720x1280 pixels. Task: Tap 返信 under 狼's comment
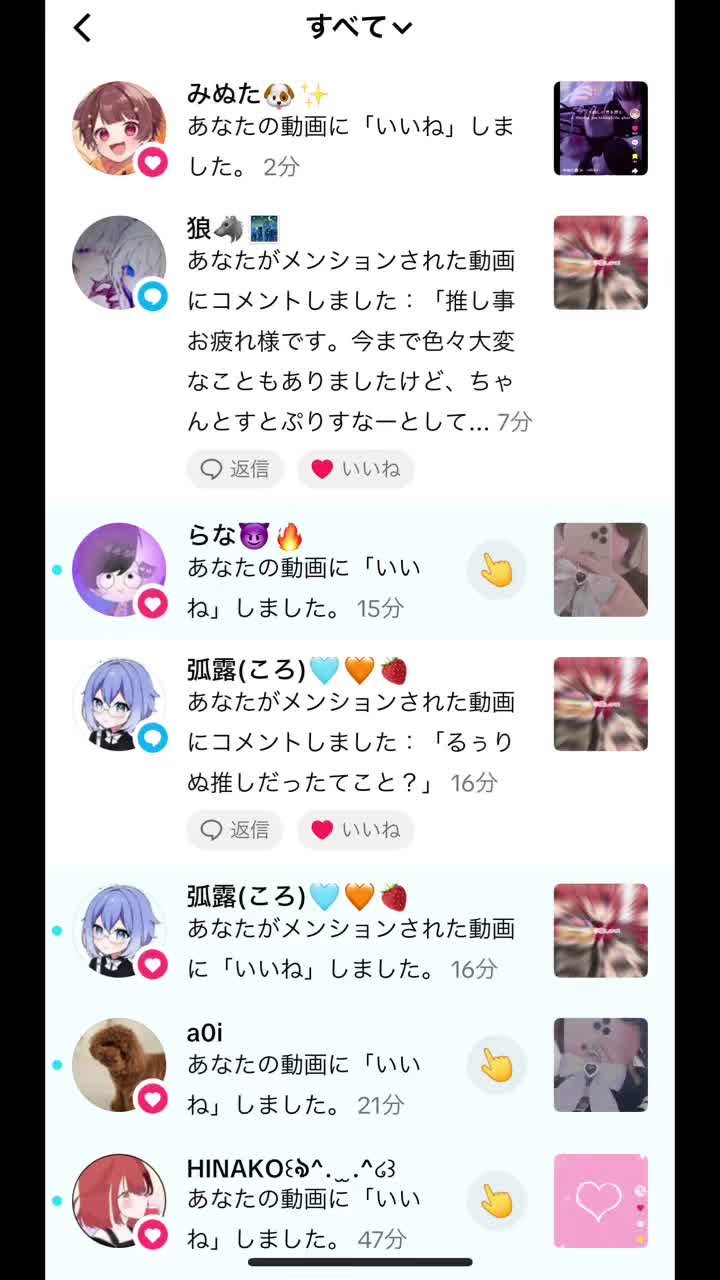click(235, 469)
